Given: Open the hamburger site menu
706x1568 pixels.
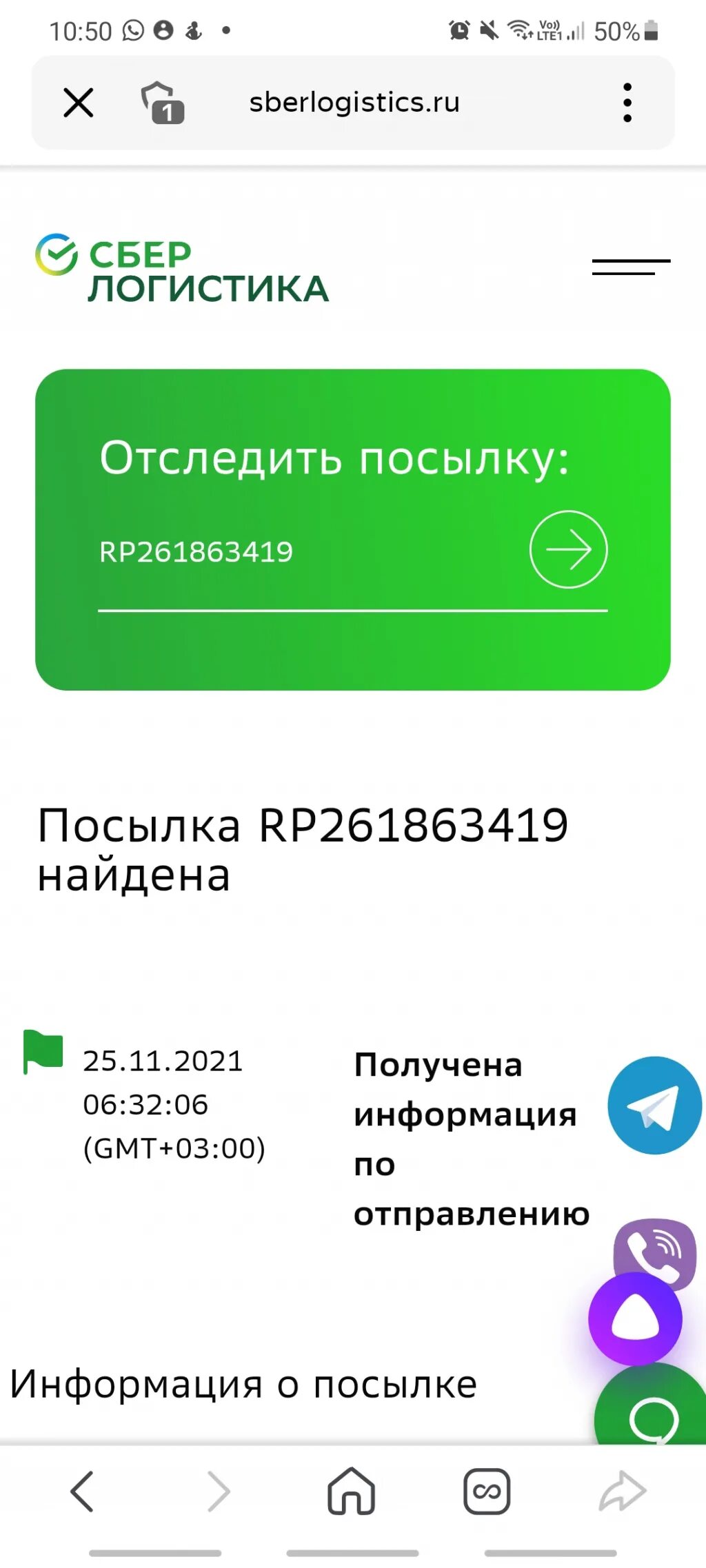Looking at the screenshot, I should coord(631,267).
